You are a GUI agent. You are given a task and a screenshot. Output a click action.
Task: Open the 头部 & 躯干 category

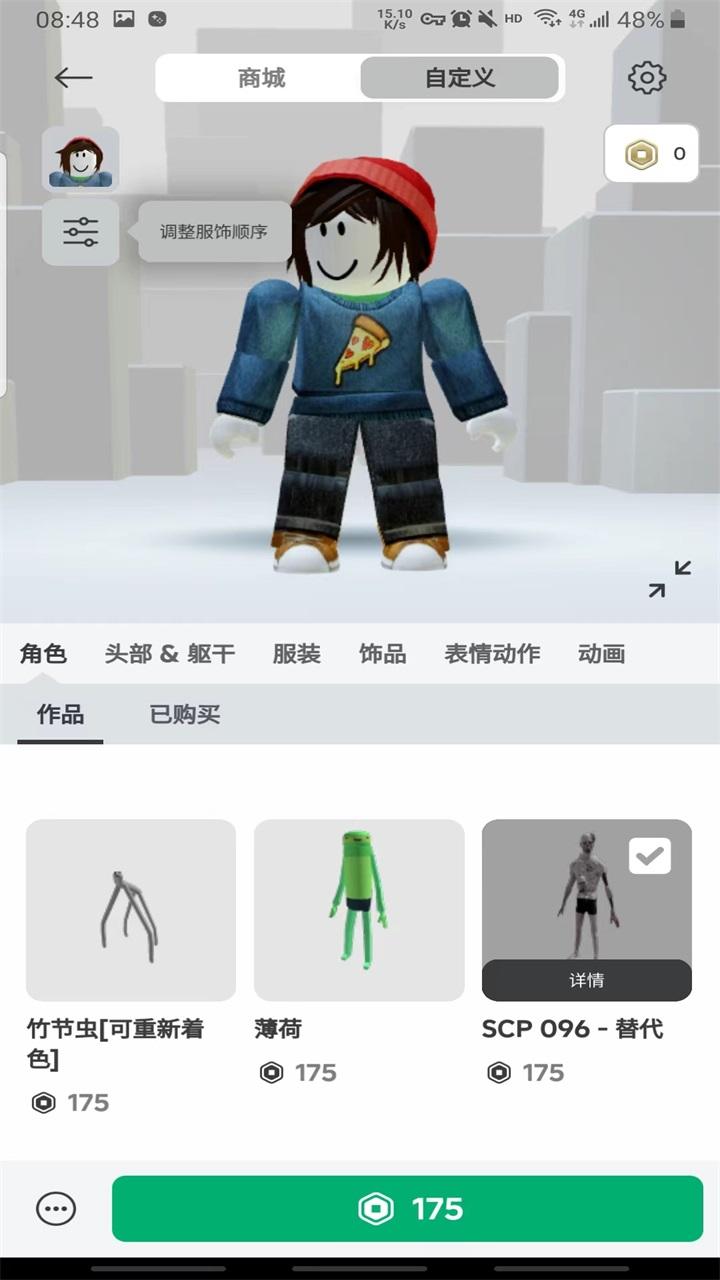click(x=170, y=654)
